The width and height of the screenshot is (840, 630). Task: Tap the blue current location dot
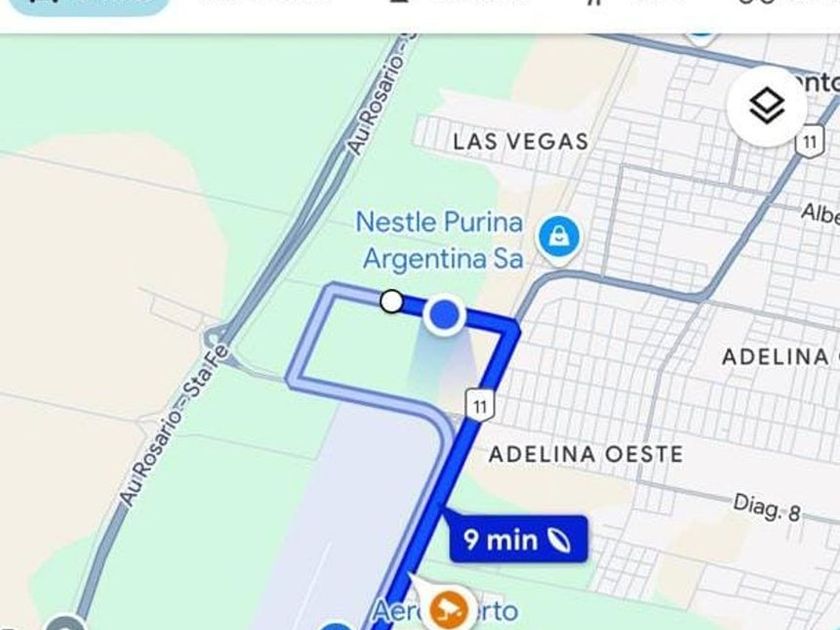point(443,316)
